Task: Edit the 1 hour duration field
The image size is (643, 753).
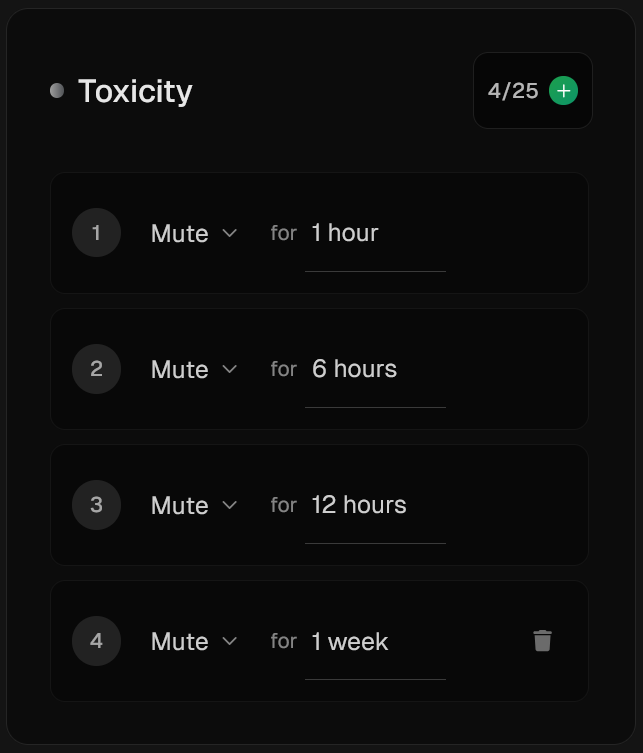Action: pos(374,234)
